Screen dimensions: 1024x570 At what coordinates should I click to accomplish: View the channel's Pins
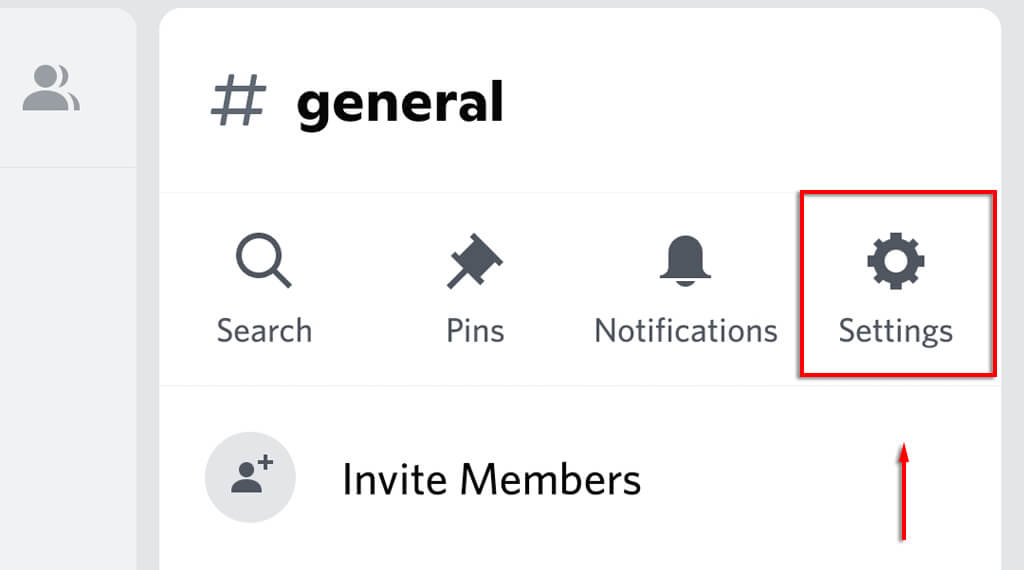click(x=475, y=287)
